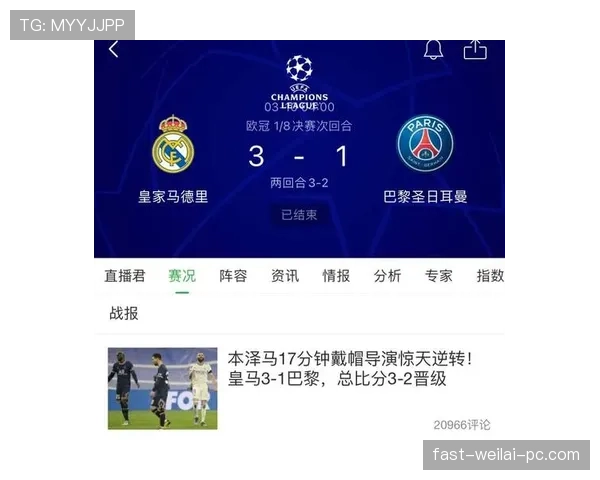
Task: Select the 赛况 tab
Action: (182, 276)
